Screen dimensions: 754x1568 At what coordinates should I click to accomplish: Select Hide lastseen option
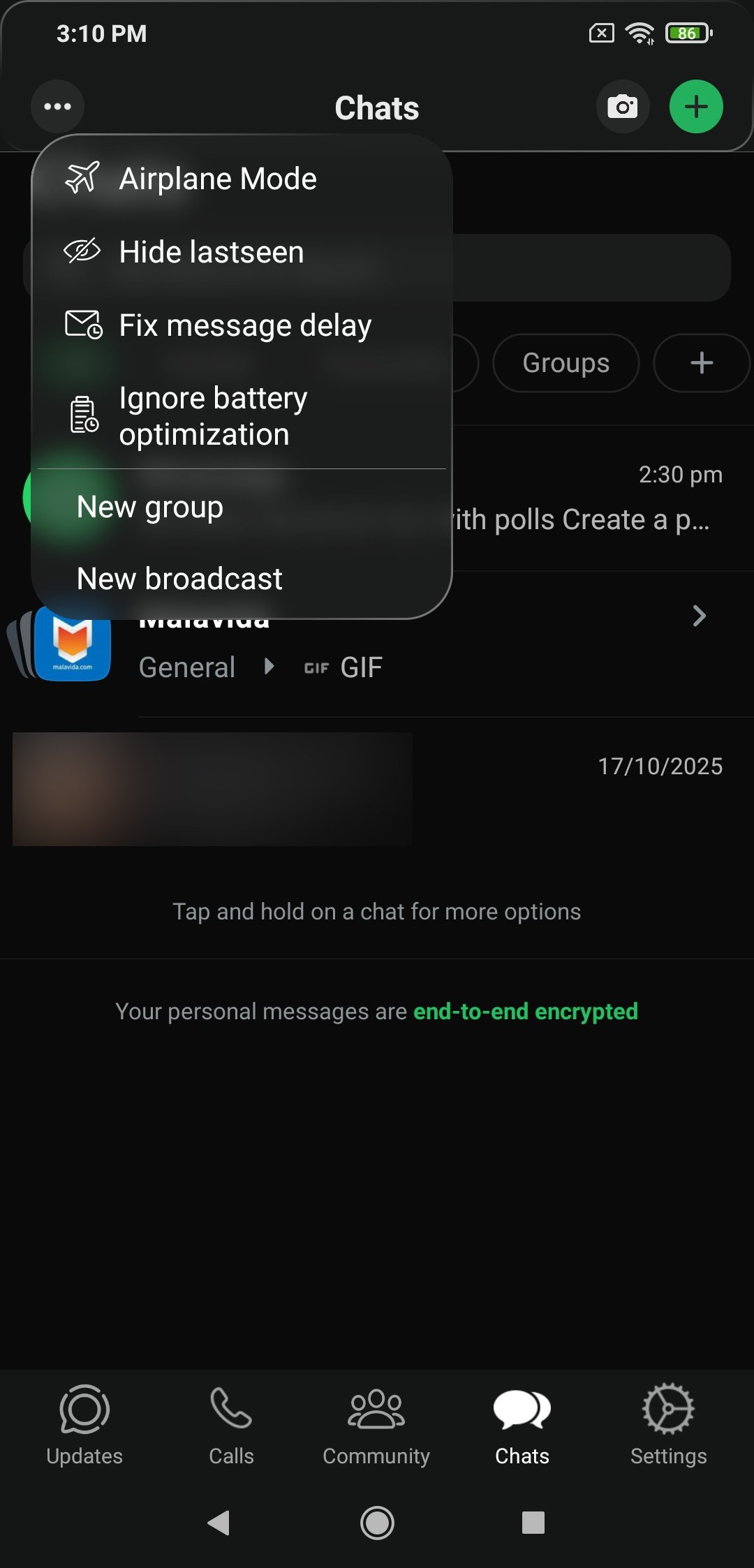pyautogui.click(x=211, y=252)
